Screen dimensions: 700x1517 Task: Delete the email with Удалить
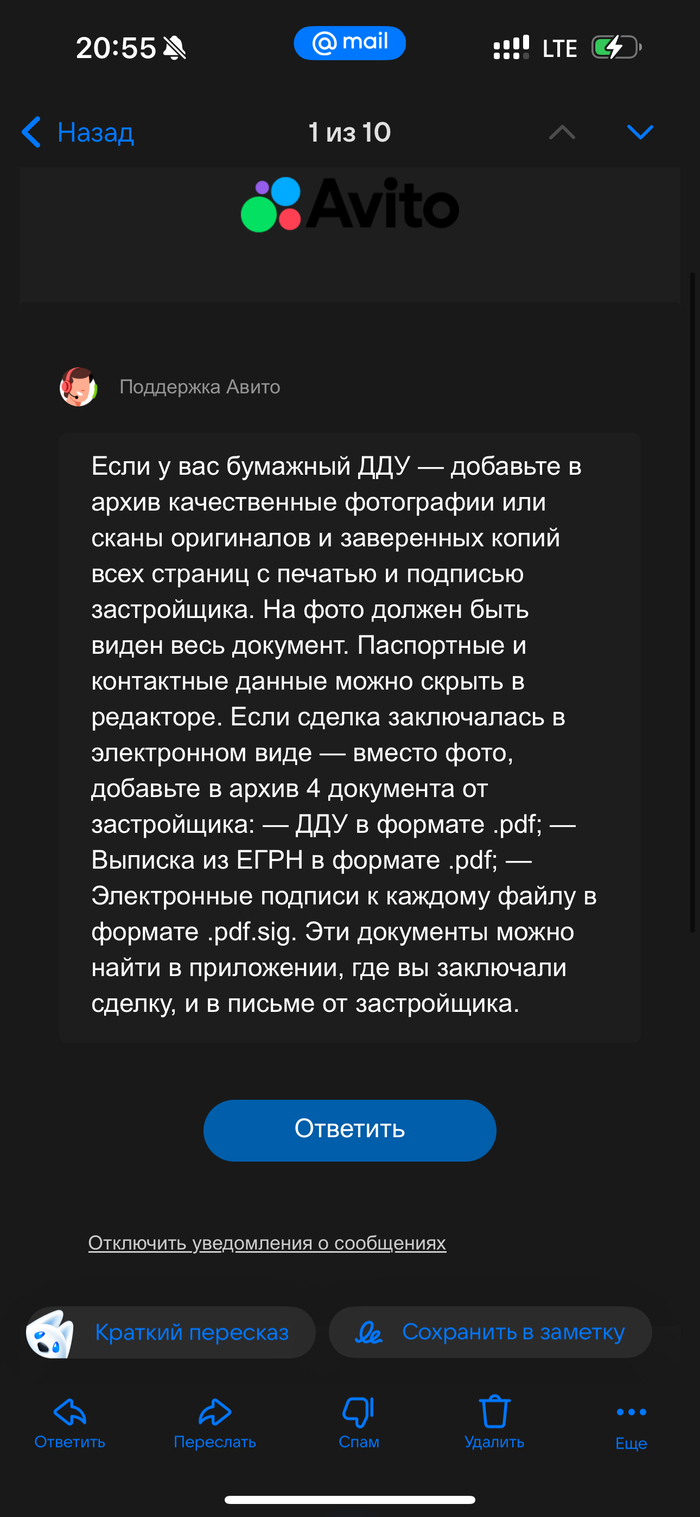click(494, 1423)
